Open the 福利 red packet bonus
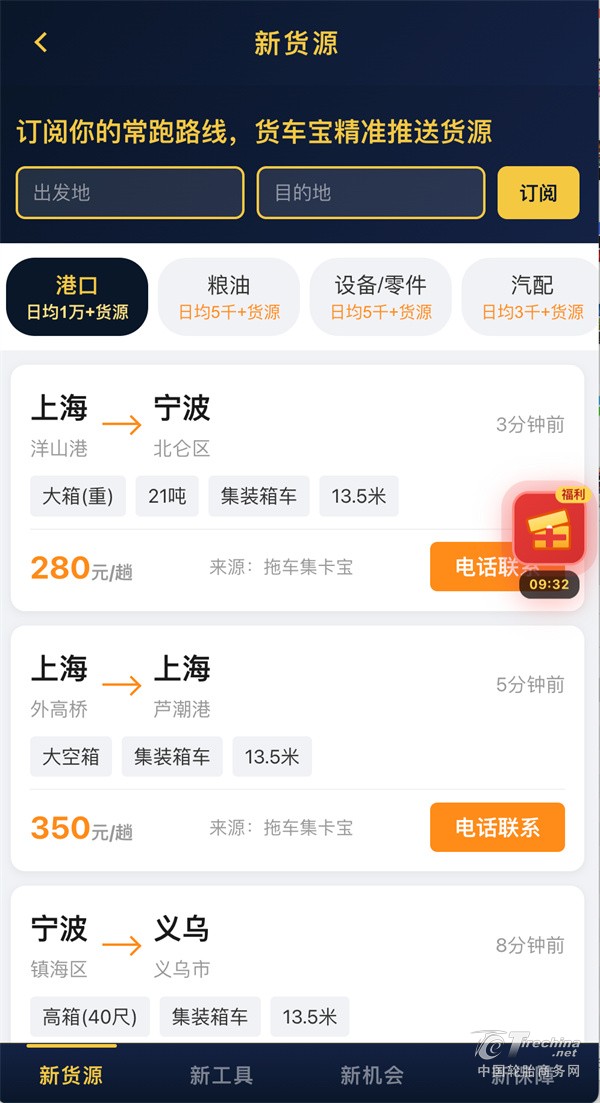Screen dimensions: 600x1103 click(x=549, y=530)
